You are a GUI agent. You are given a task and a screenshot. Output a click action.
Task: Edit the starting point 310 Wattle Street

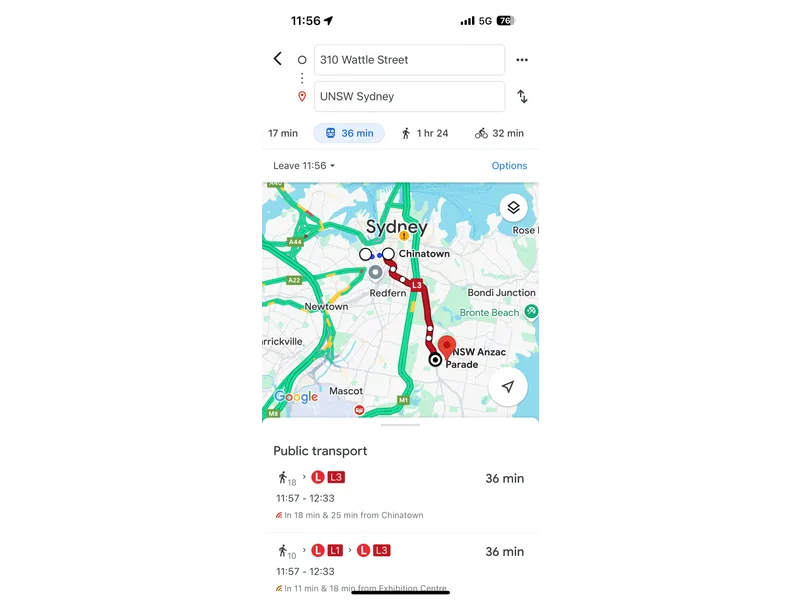coord(408,60)
